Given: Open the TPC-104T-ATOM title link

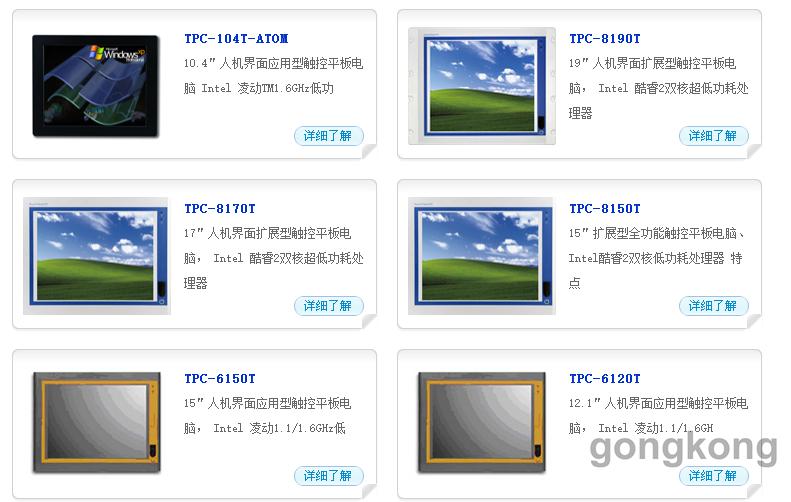Looking at the screenshot, I should coord(236,39).
